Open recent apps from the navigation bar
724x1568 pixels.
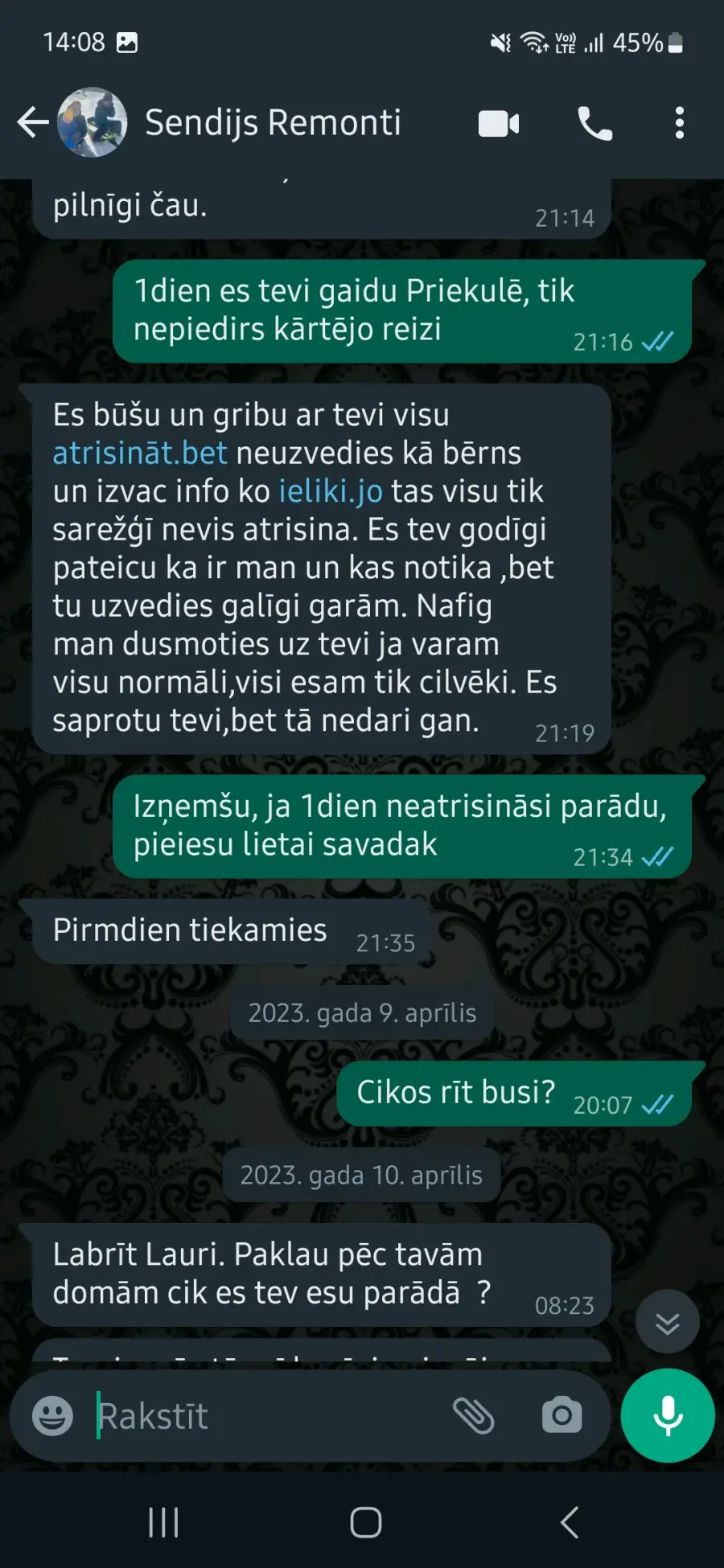(x=163, y=1522)
